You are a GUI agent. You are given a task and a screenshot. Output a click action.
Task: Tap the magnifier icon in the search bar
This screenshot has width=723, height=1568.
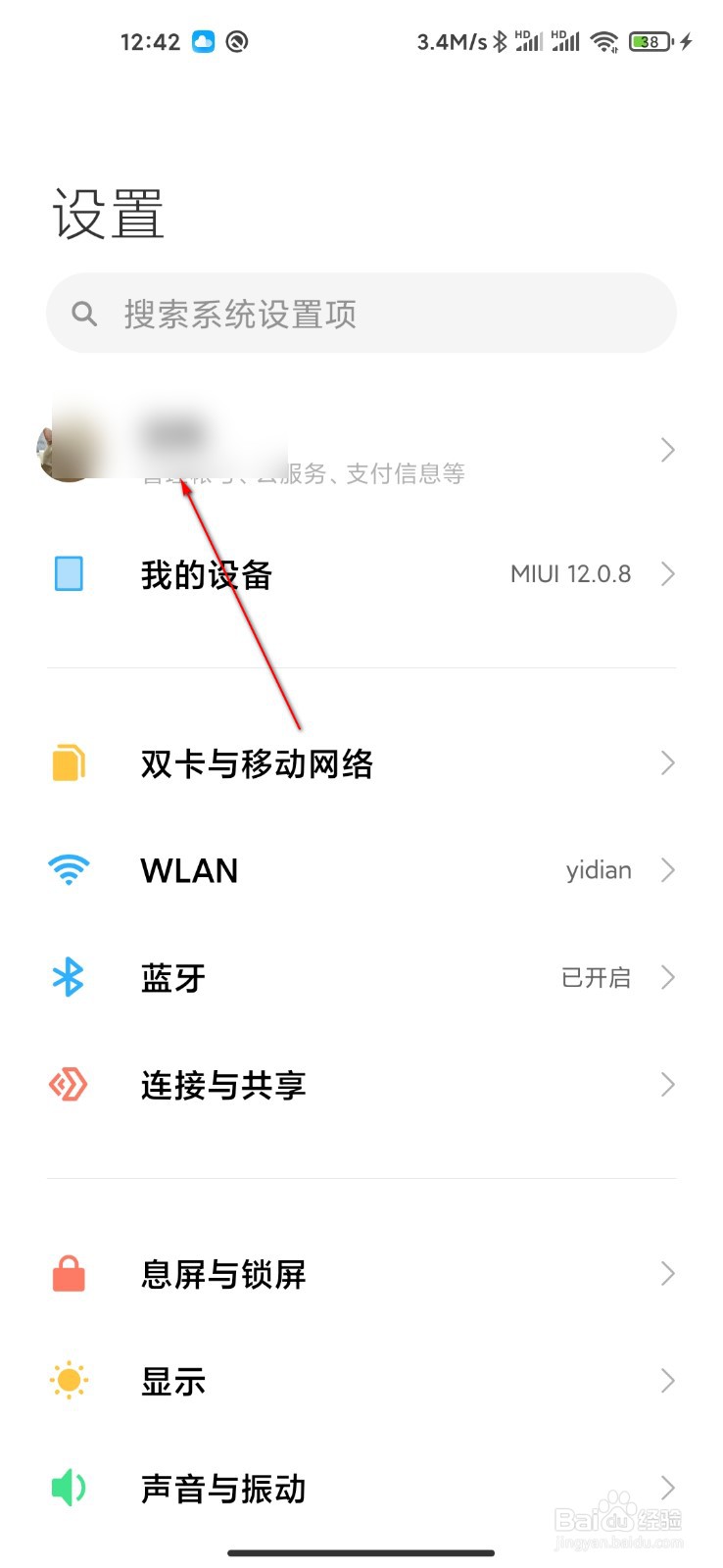[x=83, y=314]
